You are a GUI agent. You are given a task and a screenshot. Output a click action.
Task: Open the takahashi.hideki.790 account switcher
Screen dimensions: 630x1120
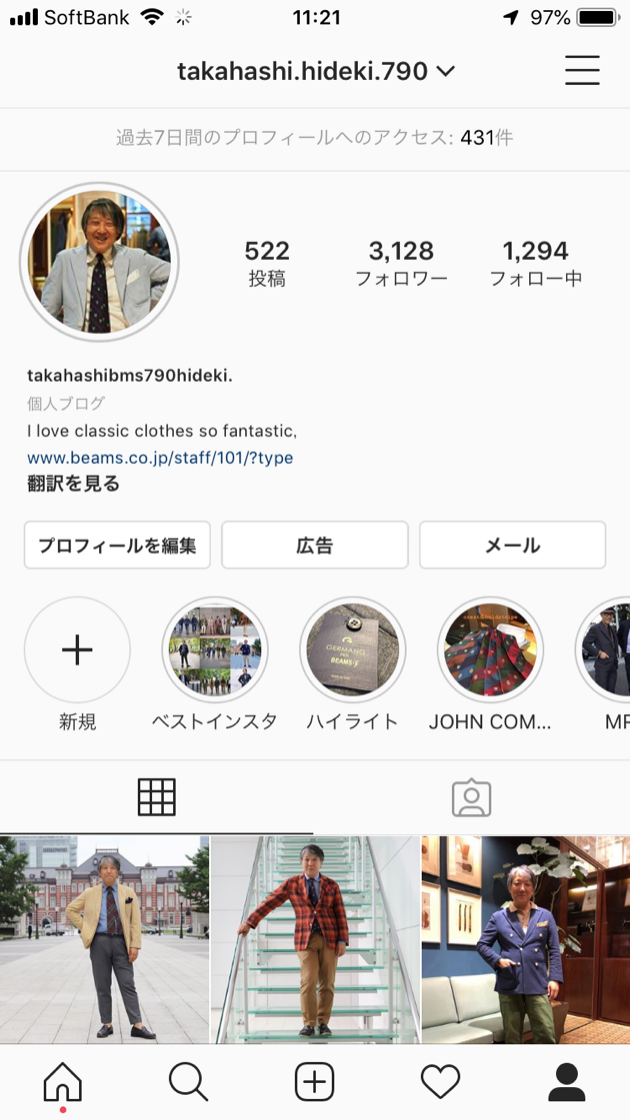point(316,71)
